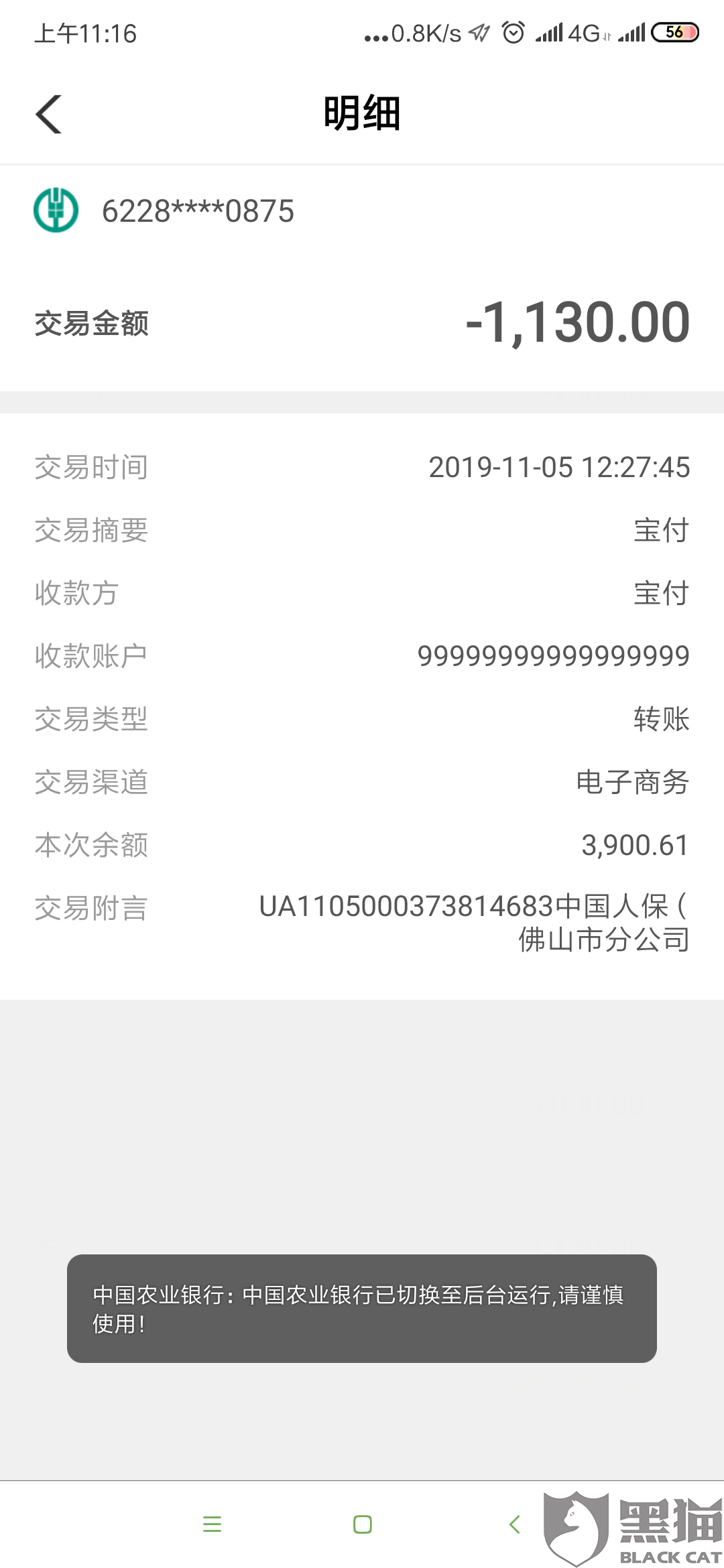This screenshot has height=1568, width=724.
Task: Tap the system back button
Action: pyautogui.click(x=514, y=1524)
